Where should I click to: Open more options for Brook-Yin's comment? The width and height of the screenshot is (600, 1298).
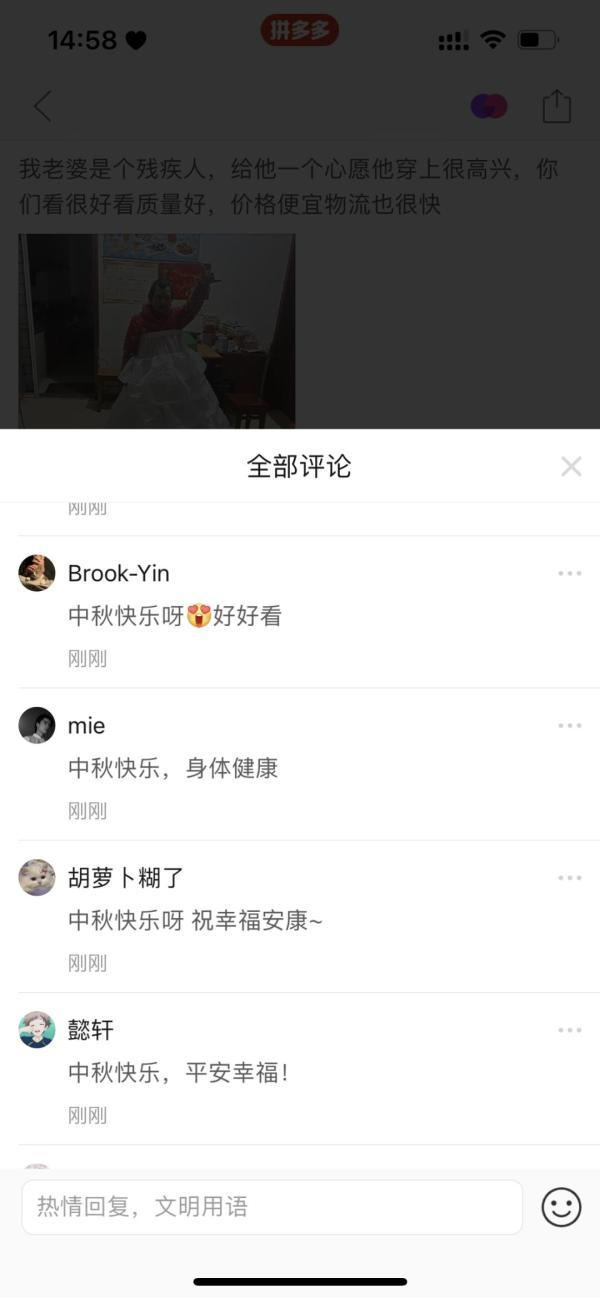click(570, 573)
